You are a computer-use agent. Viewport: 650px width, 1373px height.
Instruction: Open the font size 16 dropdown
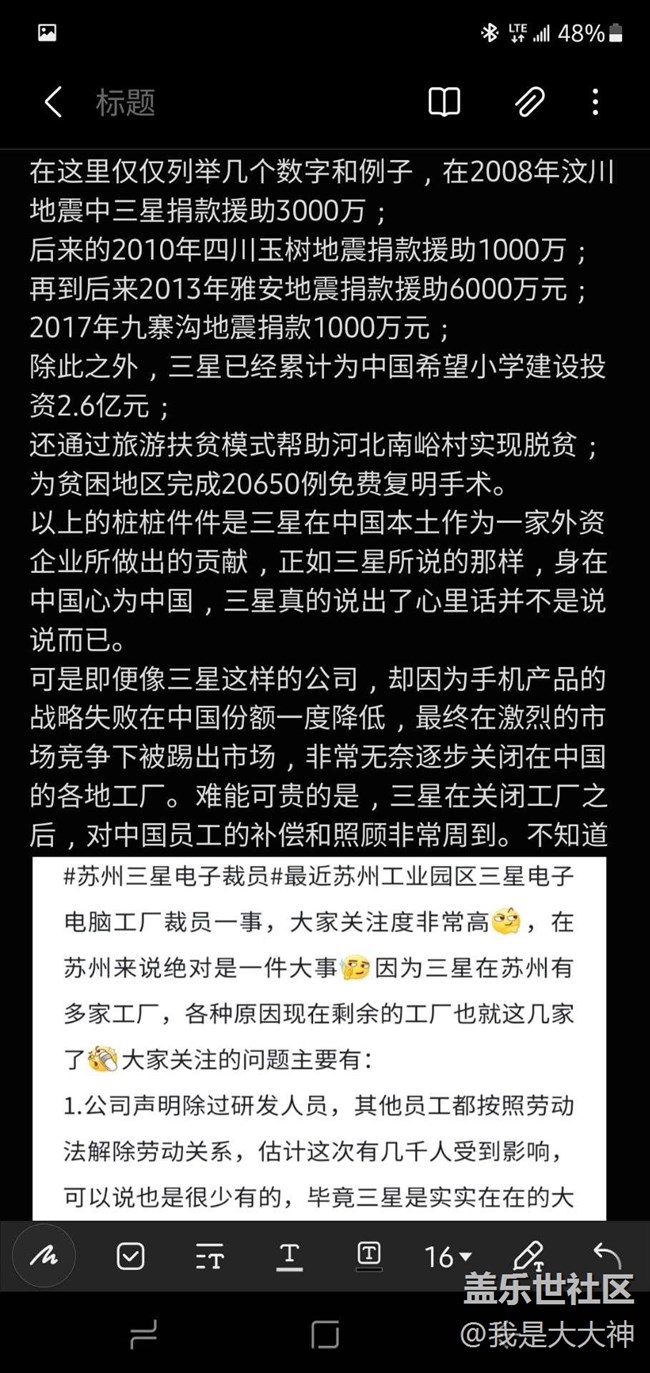(447, 1256)
